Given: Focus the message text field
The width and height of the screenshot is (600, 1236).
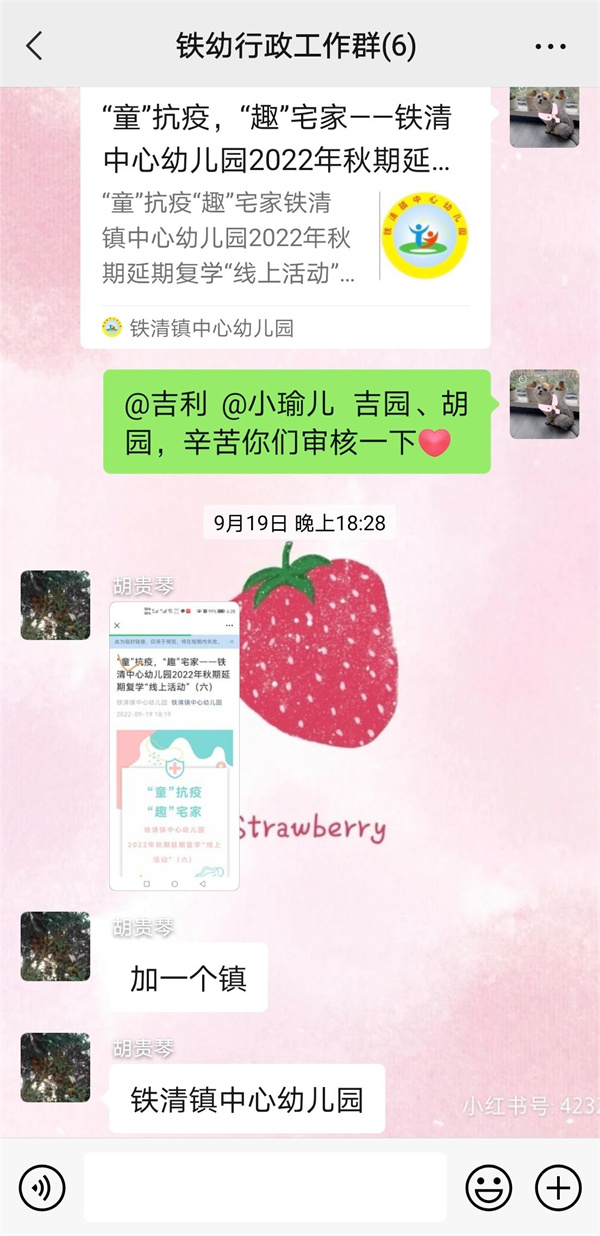Looking at the screenshot, I should point(265,1187).
